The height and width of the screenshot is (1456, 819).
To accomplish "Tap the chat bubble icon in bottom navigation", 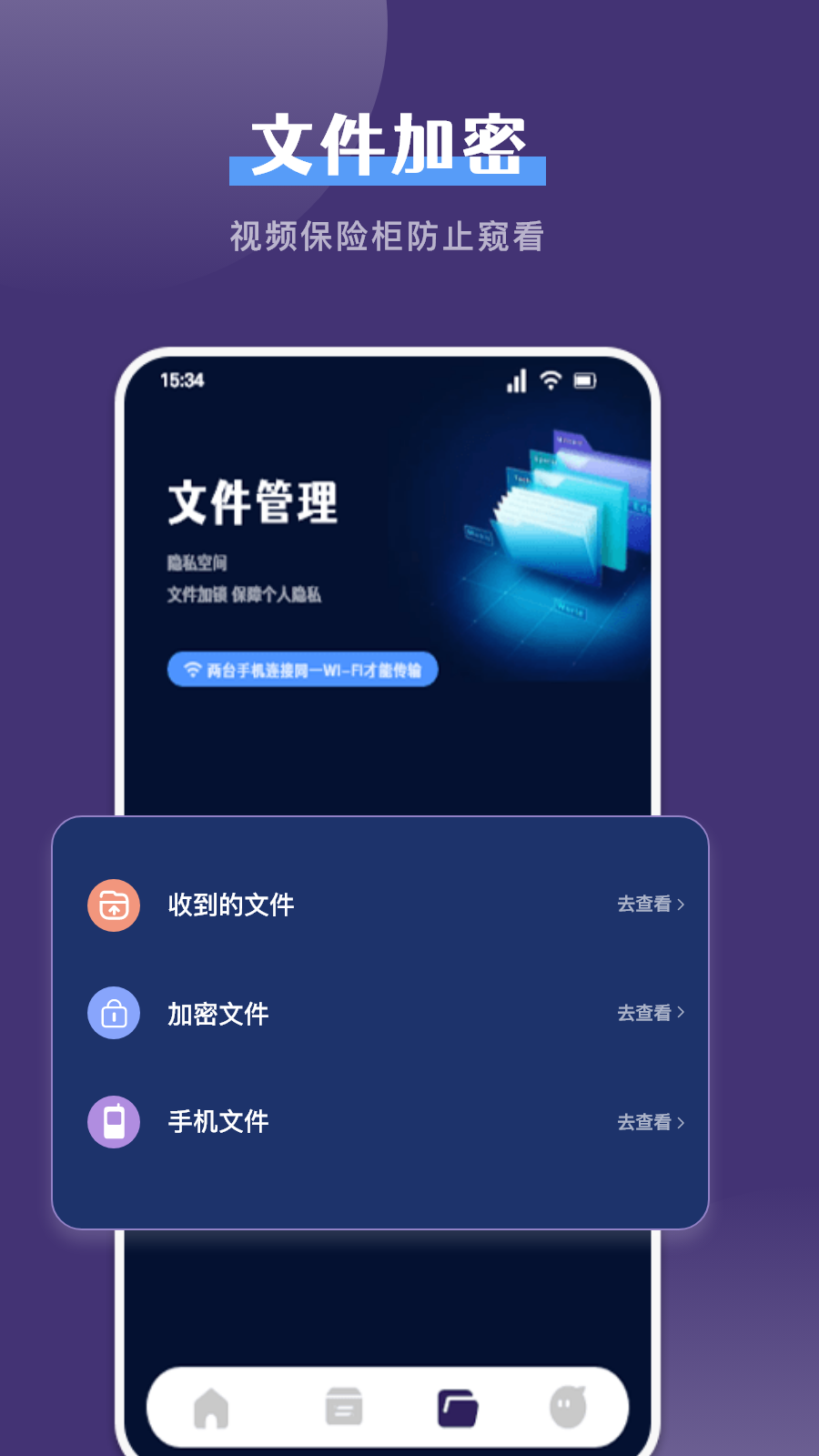I will tap(566, 1407).
